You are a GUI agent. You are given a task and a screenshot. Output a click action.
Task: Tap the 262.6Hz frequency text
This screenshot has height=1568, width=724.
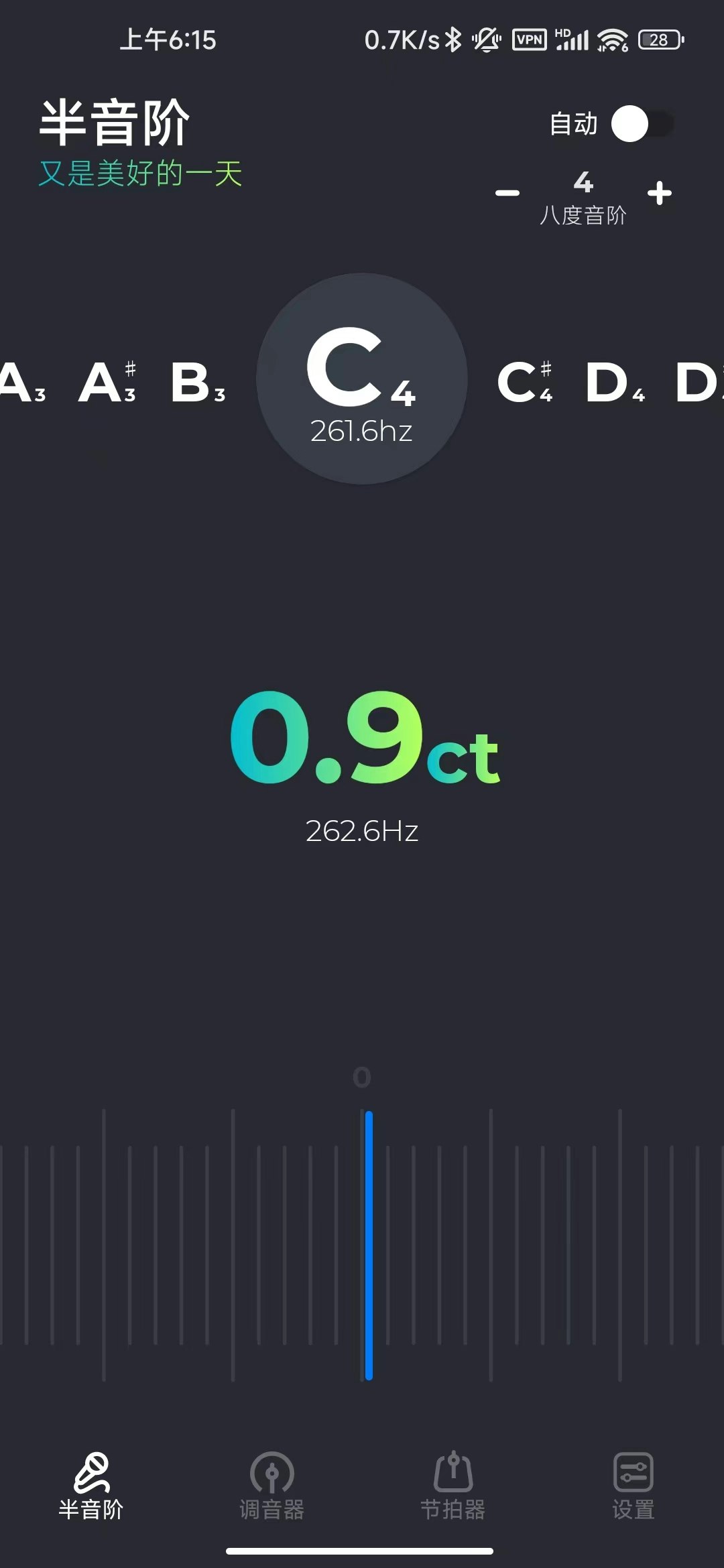(362, 831)
